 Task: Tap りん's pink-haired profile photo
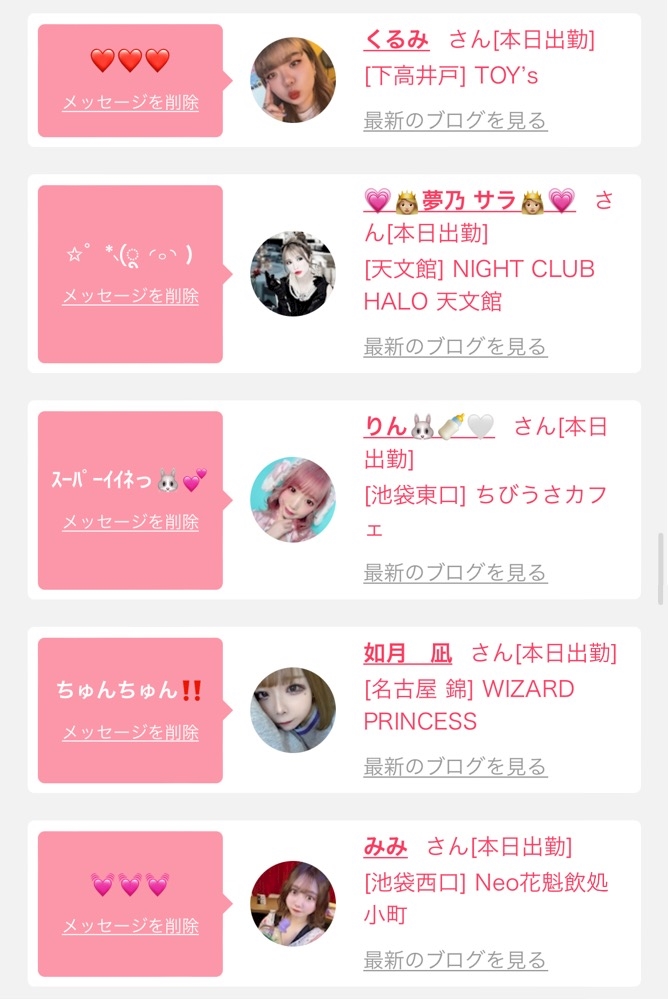pyautogui.click(x=293, y=500)
